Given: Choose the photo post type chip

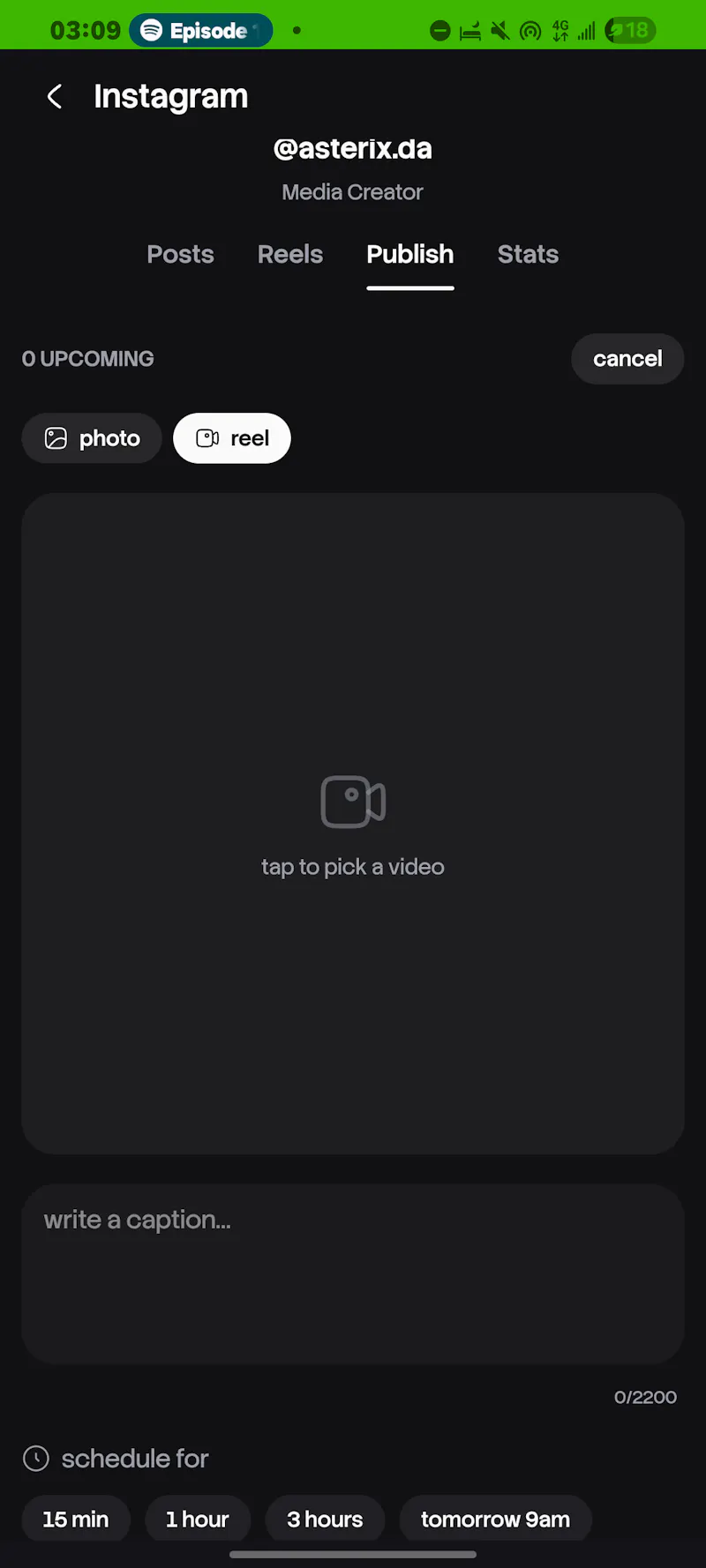Looking at the screenshot, I should [x=92, y=438].
